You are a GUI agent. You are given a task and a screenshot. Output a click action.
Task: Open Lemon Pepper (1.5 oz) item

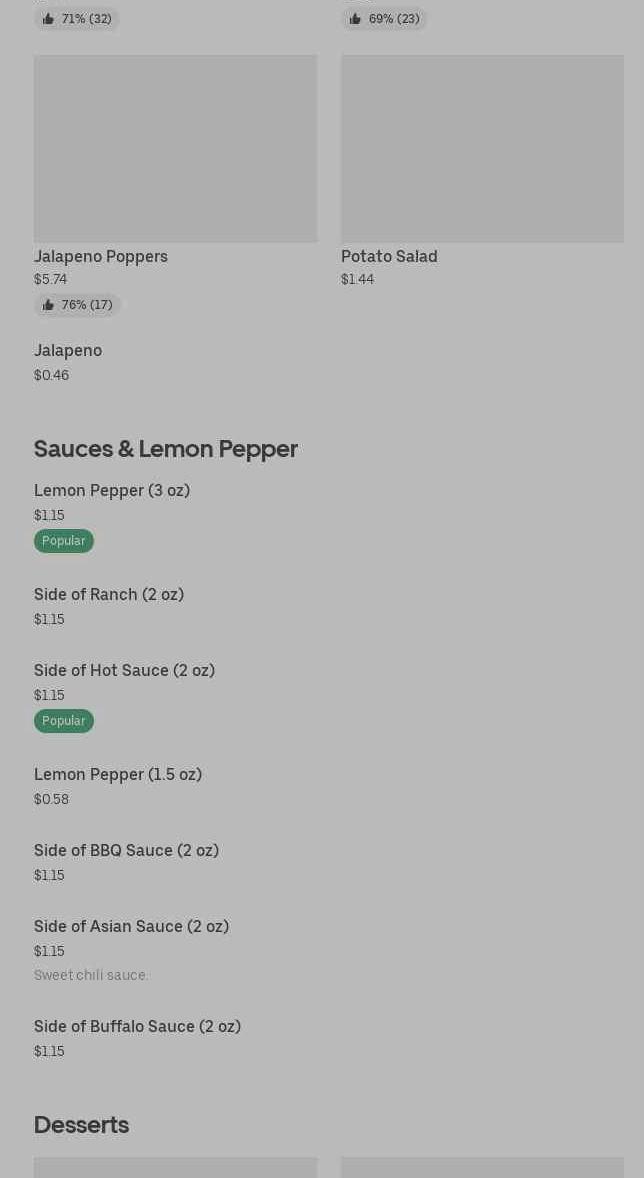point(118,775)
